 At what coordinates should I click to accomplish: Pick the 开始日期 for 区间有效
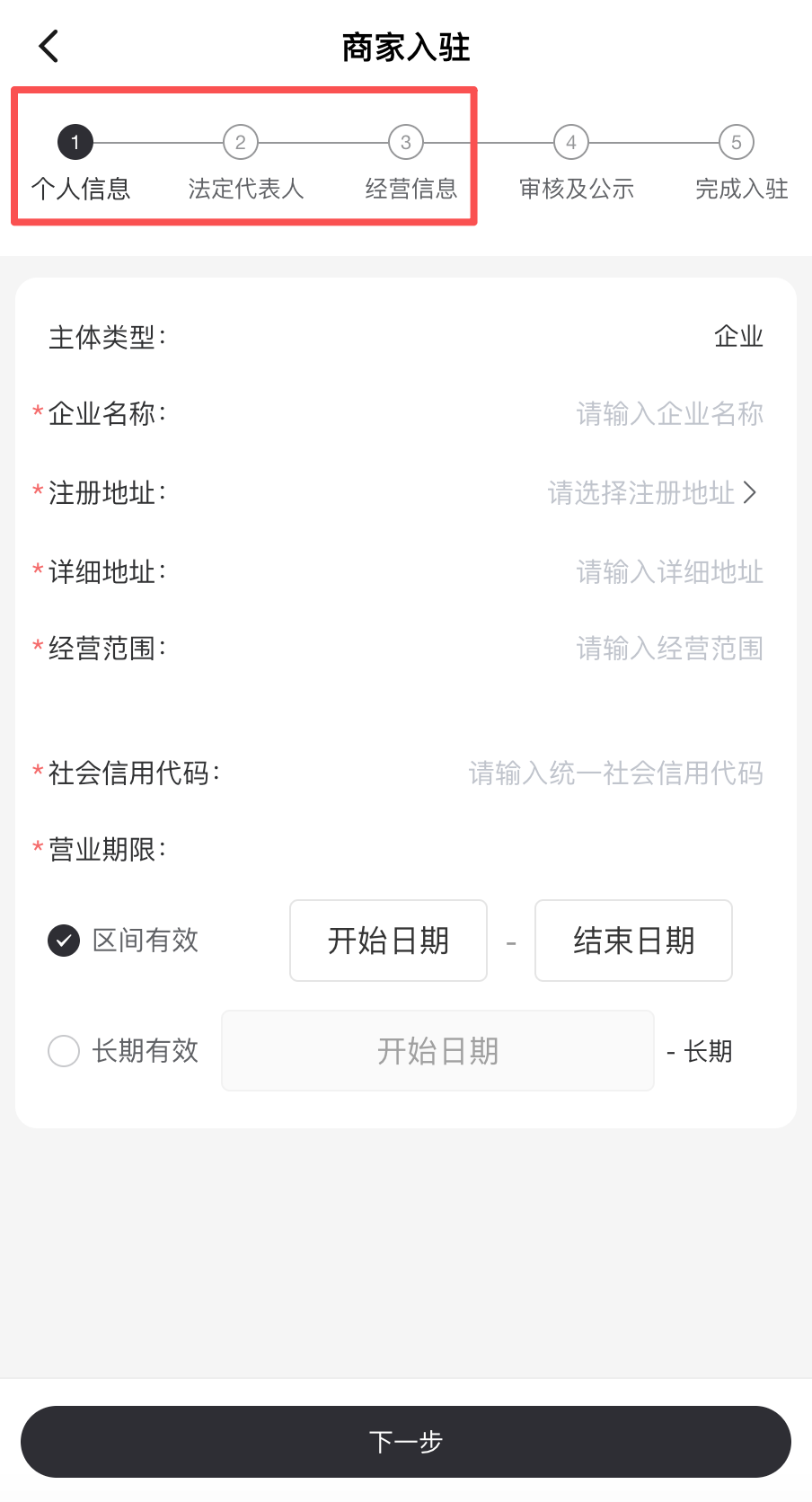388,941
